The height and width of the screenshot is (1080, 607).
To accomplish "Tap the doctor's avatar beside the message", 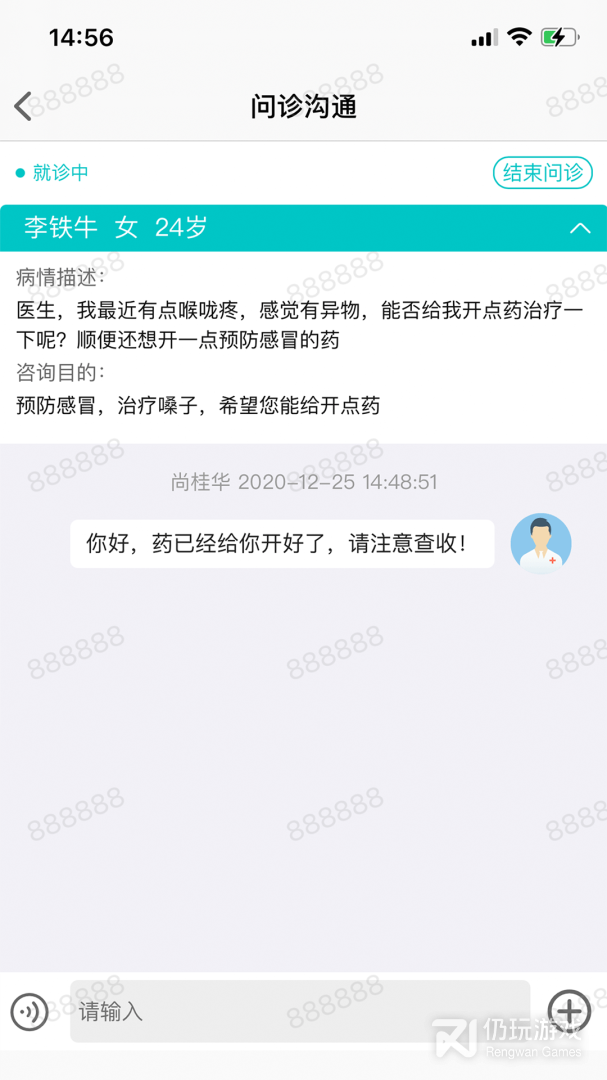I will (541, 544).
